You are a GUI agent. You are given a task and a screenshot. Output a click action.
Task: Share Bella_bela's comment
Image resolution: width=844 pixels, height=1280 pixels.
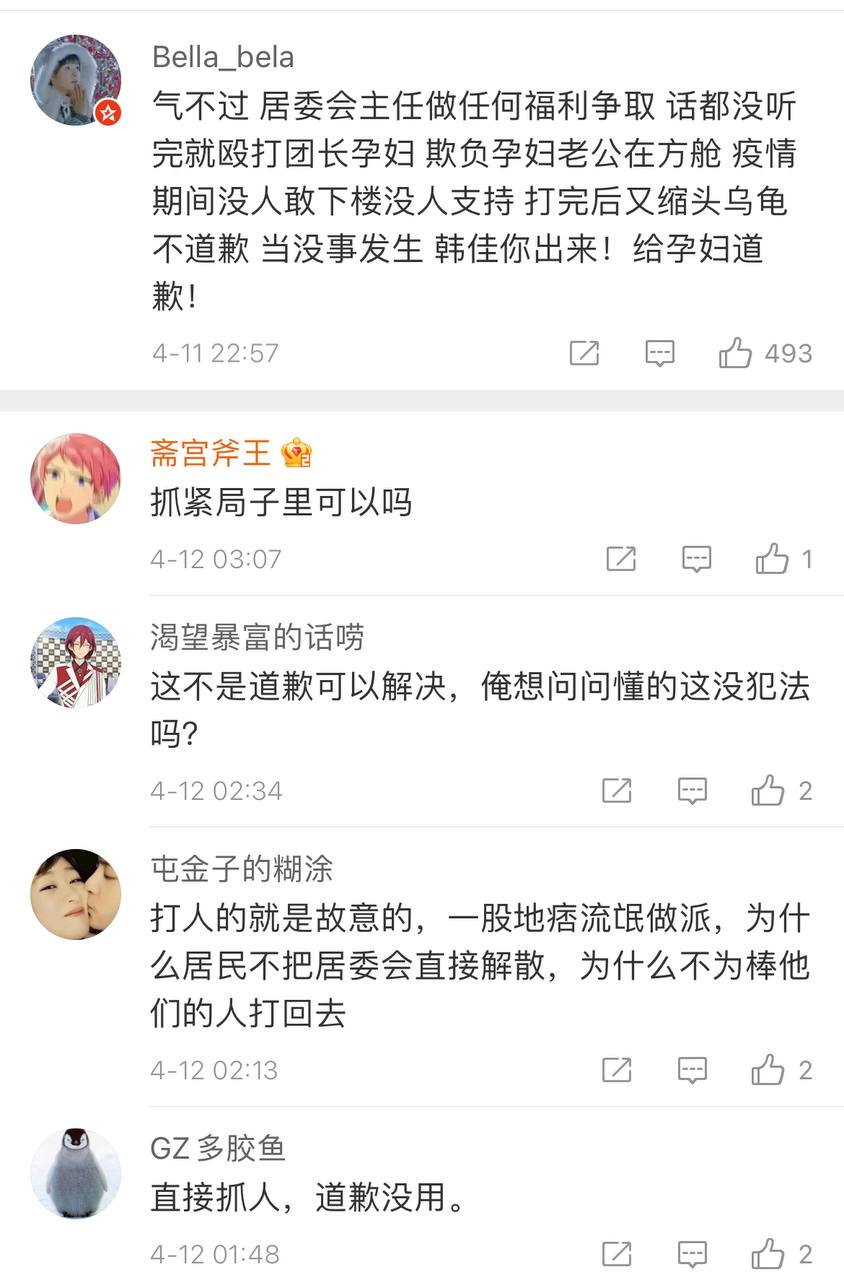click(x=584, y=353)
